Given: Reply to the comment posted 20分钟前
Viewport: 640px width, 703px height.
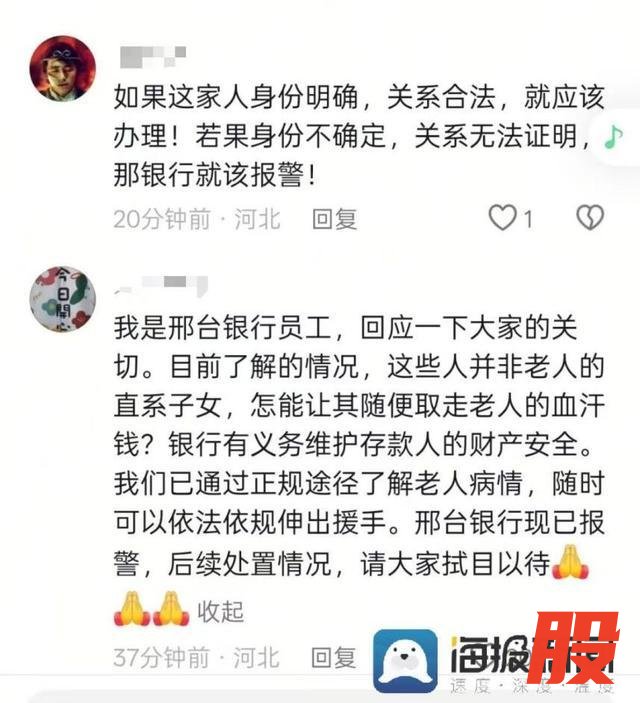Looking at the screenshot, I should coord(334,219).
